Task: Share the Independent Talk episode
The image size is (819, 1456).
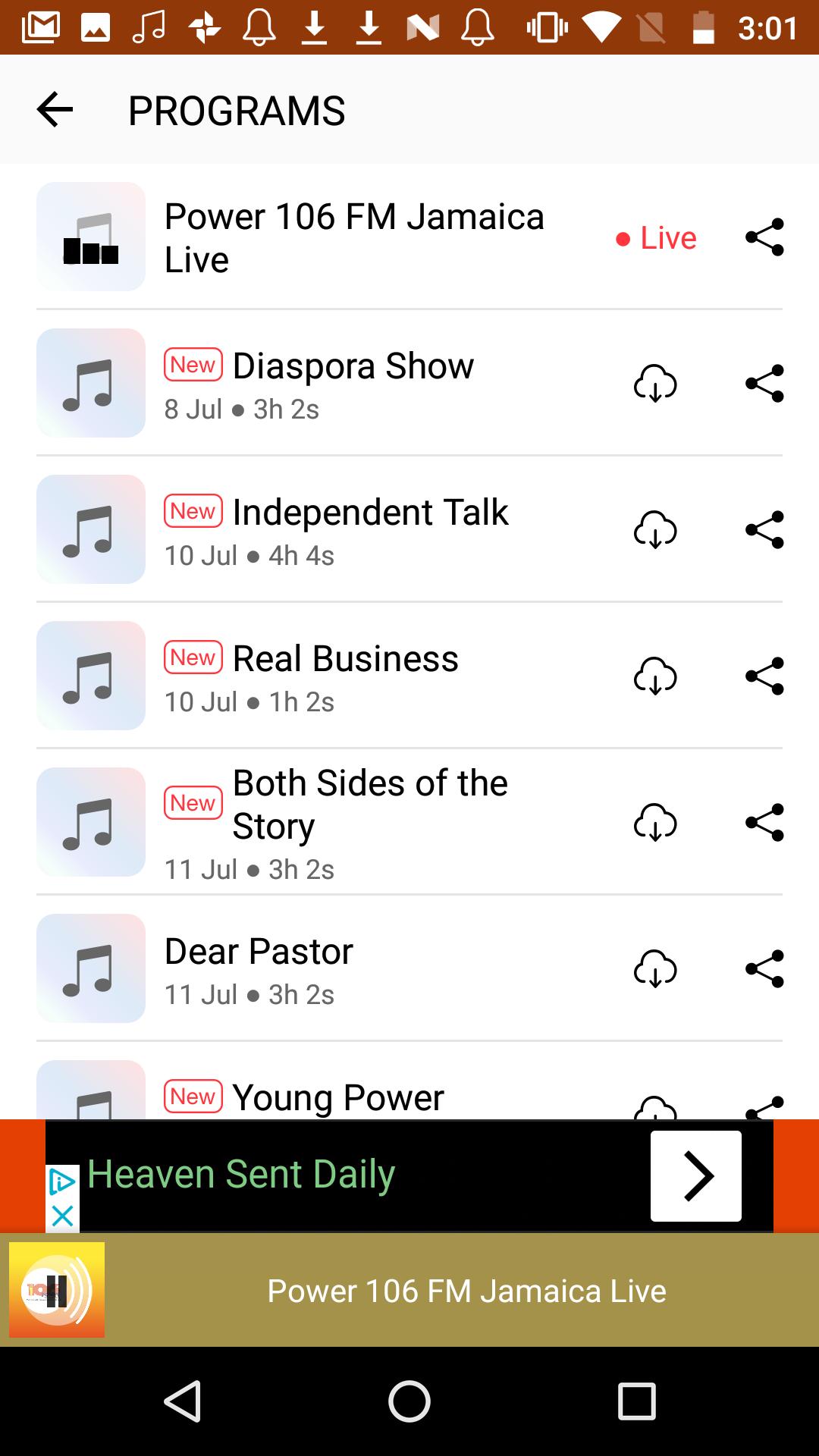Action: (764, 529)
